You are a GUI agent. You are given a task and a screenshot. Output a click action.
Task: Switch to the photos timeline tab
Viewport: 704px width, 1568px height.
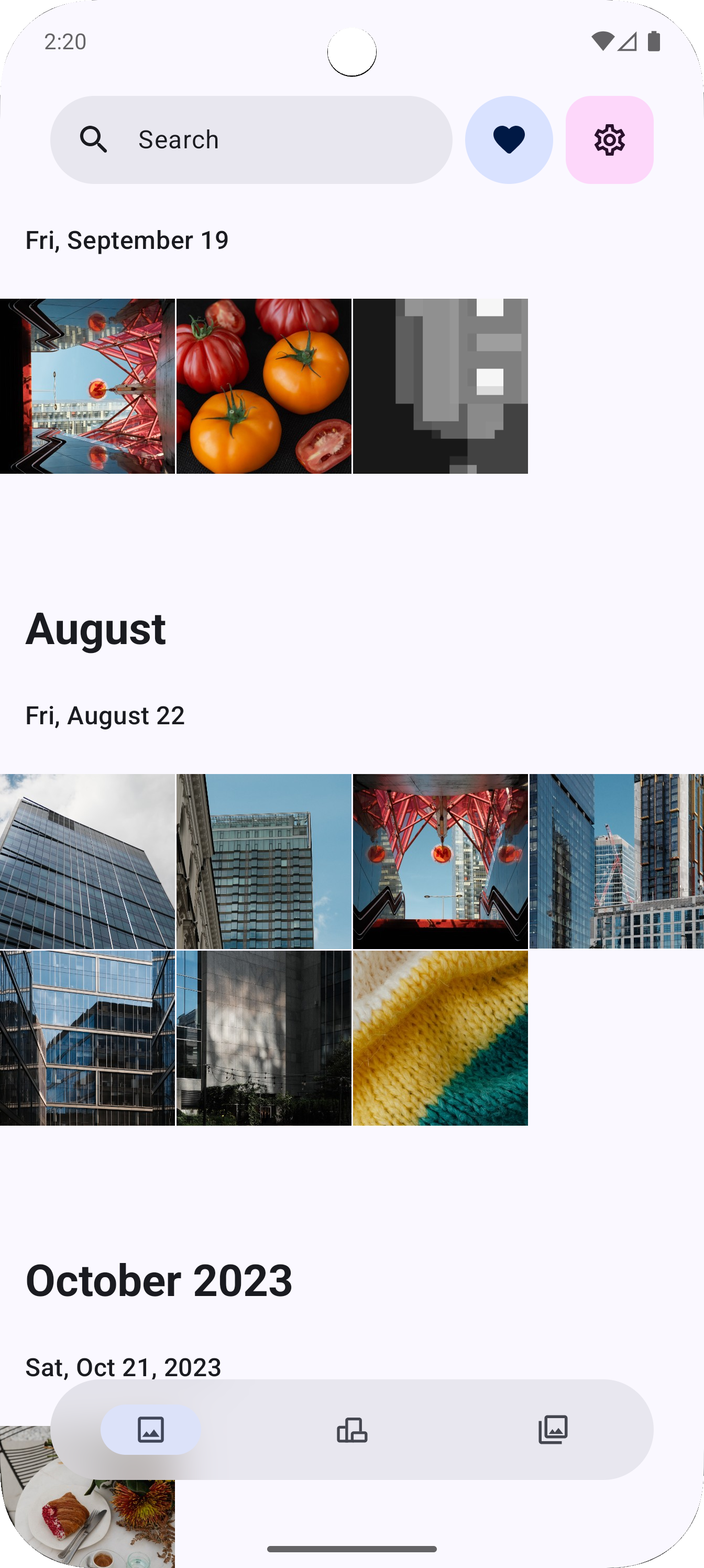click(151, 1430)
